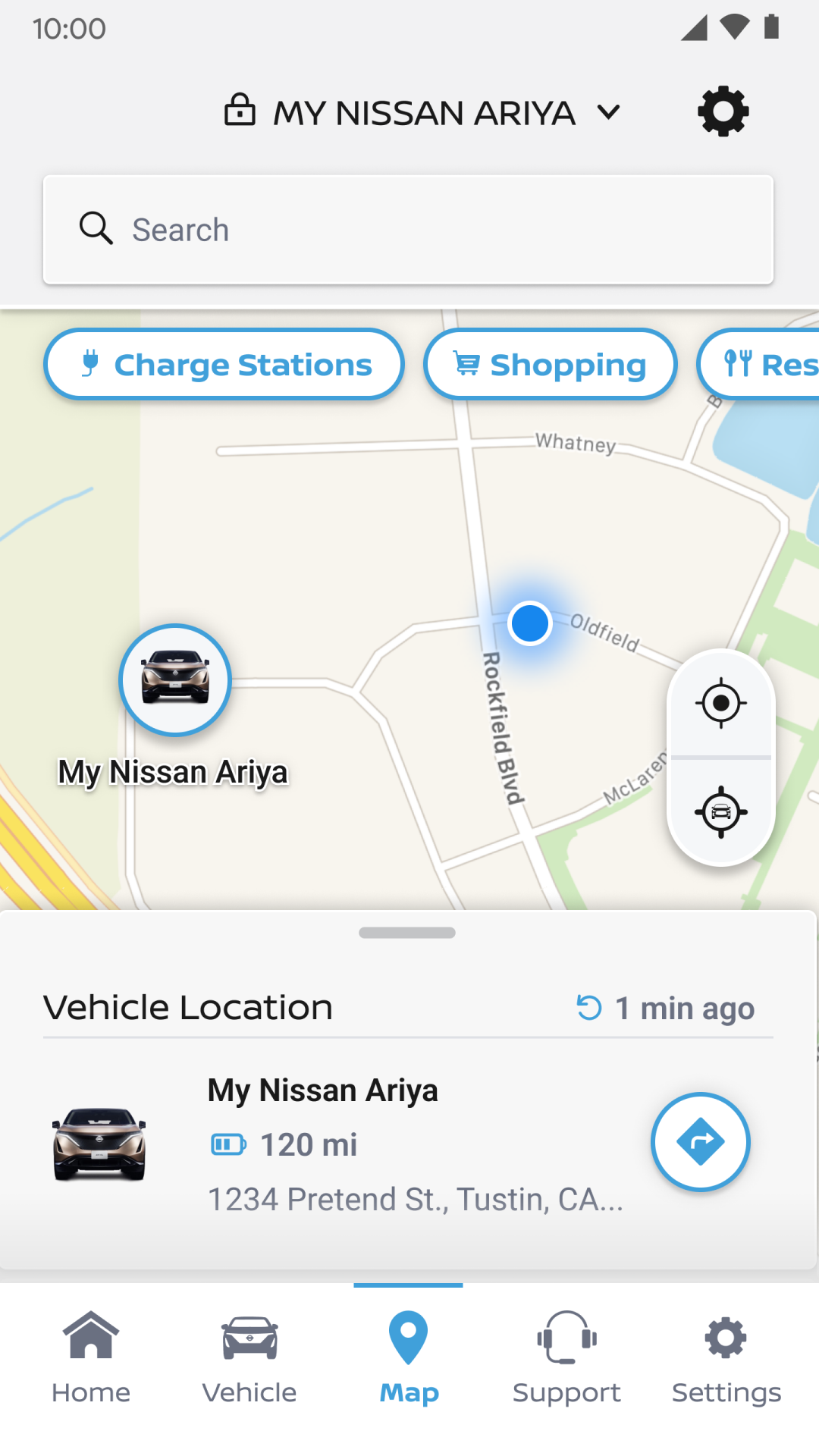Open the Settings tab

tap(726, 1357)
